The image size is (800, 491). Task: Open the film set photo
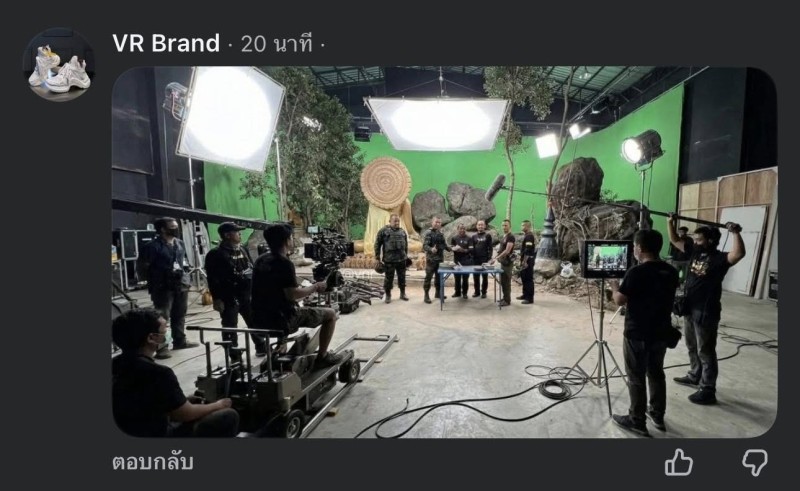[444, 252]
